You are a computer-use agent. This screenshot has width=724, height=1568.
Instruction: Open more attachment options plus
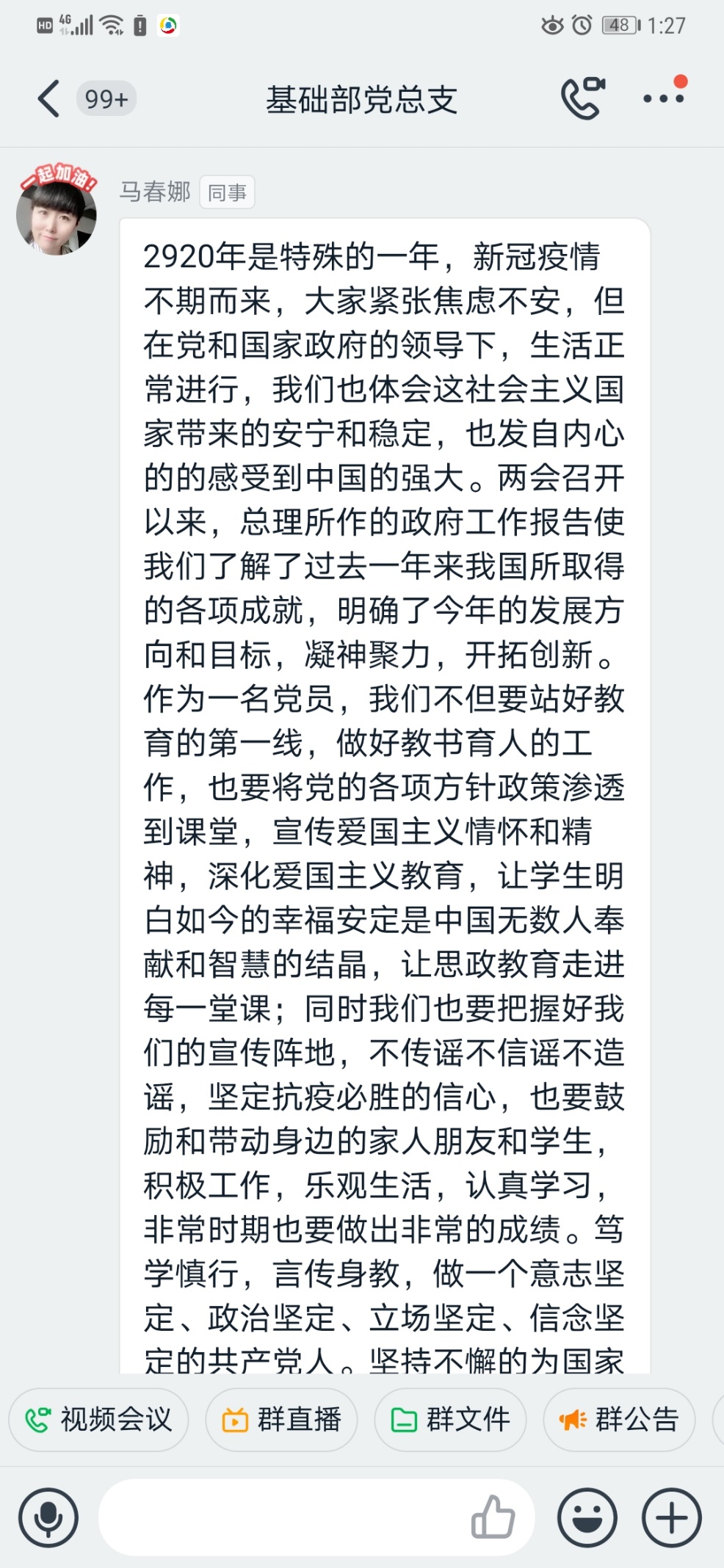[x=671, y=1517]
